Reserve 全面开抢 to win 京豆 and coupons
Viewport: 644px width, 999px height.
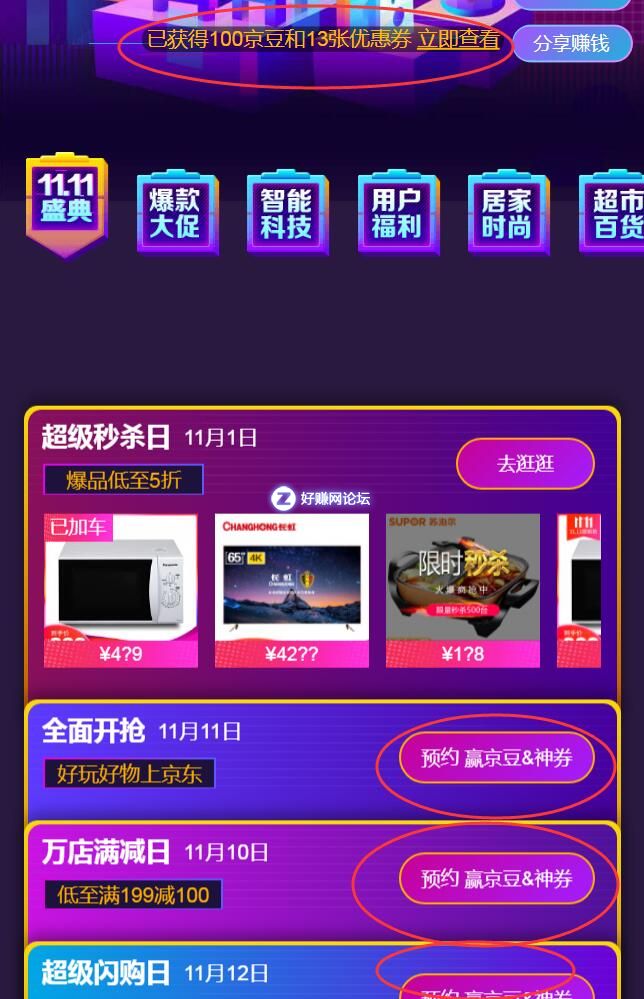point(497,758)
